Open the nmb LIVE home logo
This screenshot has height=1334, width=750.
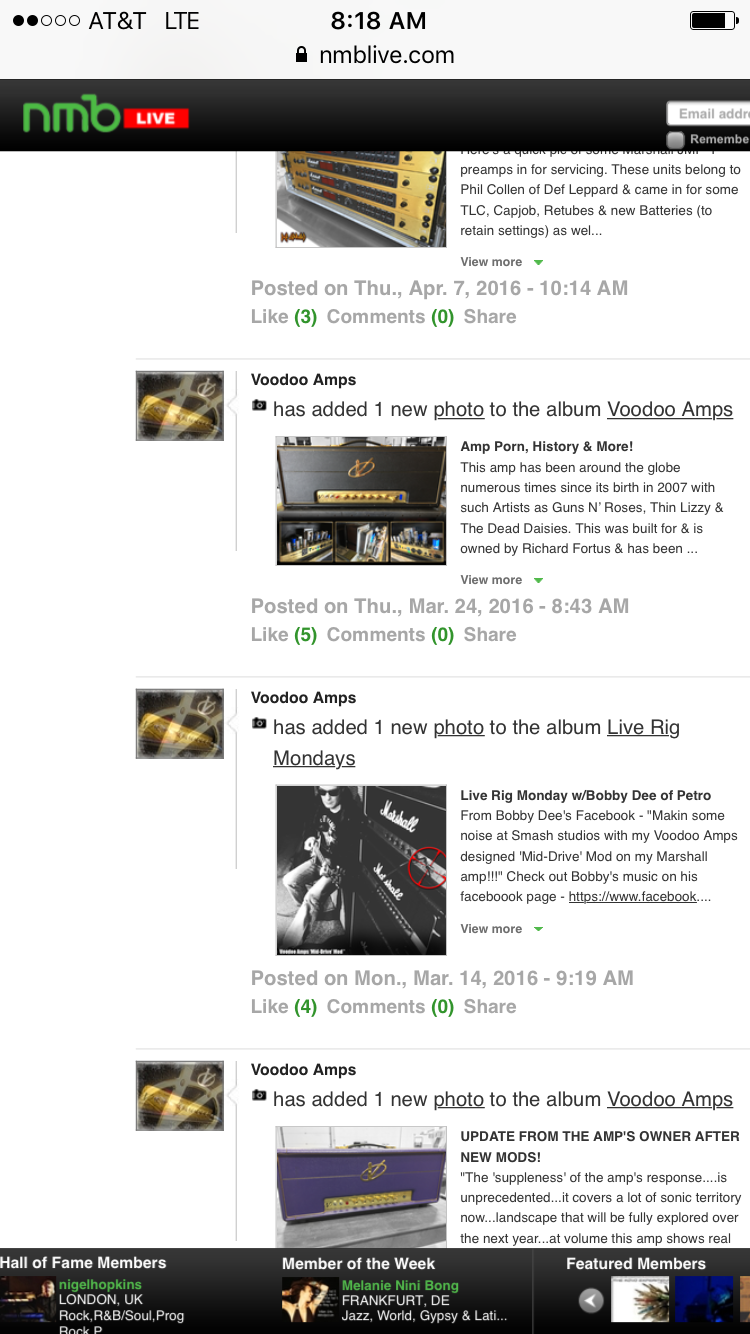click(x=105, y=118)
